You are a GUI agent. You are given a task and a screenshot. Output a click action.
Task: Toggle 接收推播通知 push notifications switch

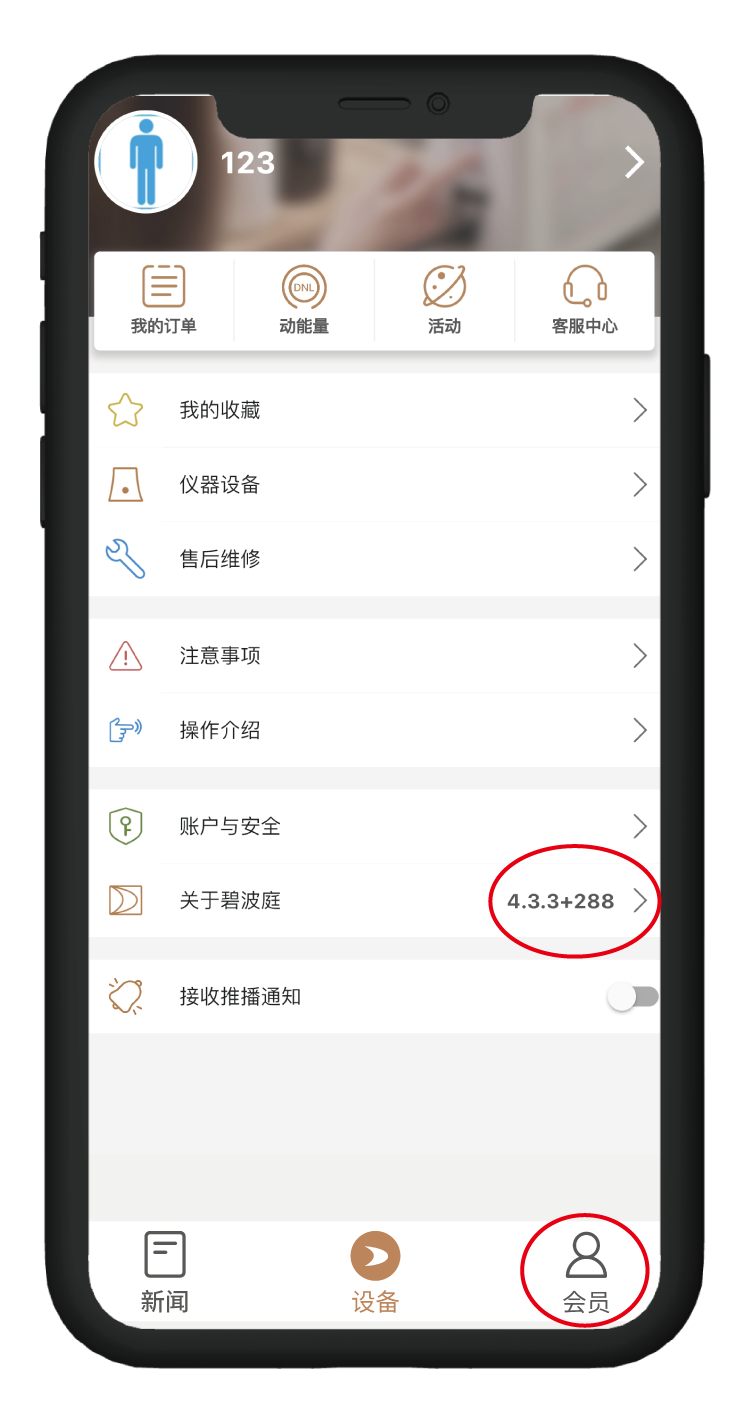point(634,997)
